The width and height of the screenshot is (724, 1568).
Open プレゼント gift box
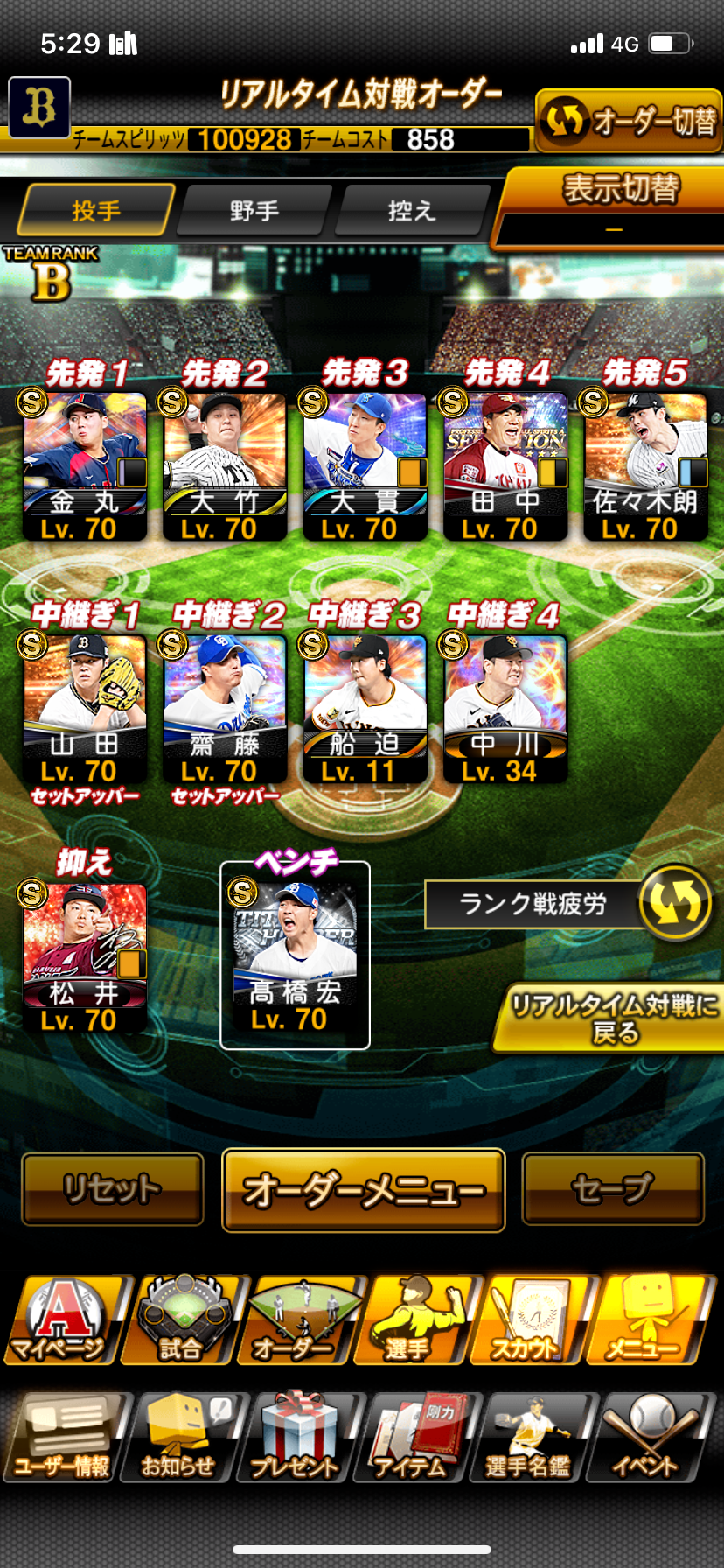(x=296, y=1437)
